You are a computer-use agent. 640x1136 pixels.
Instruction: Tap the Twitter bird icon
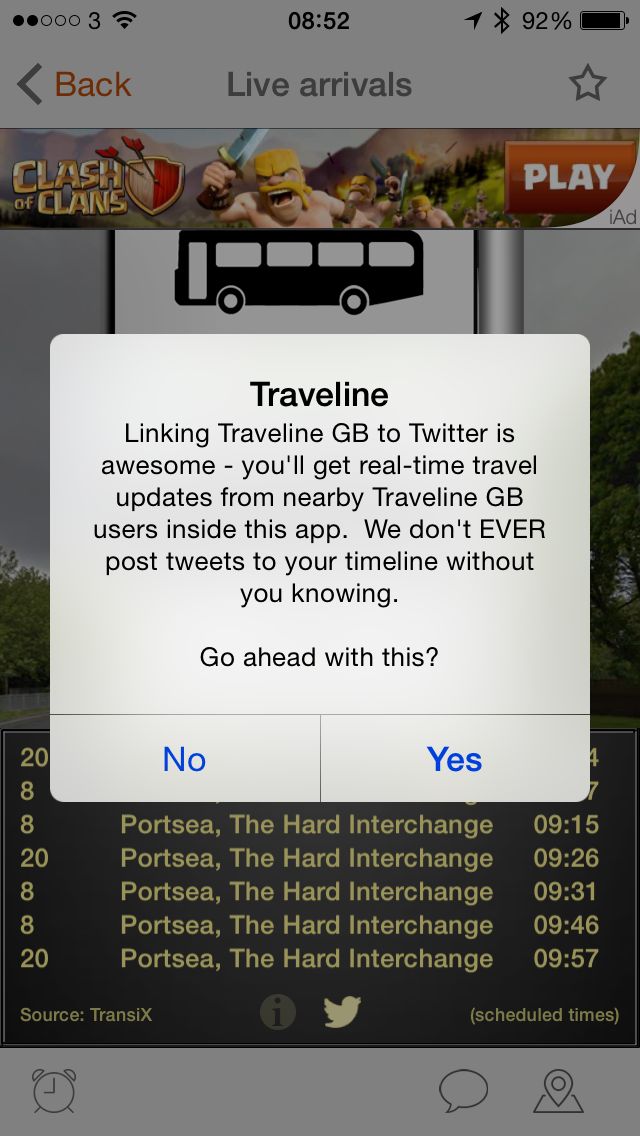point(342,1013)
